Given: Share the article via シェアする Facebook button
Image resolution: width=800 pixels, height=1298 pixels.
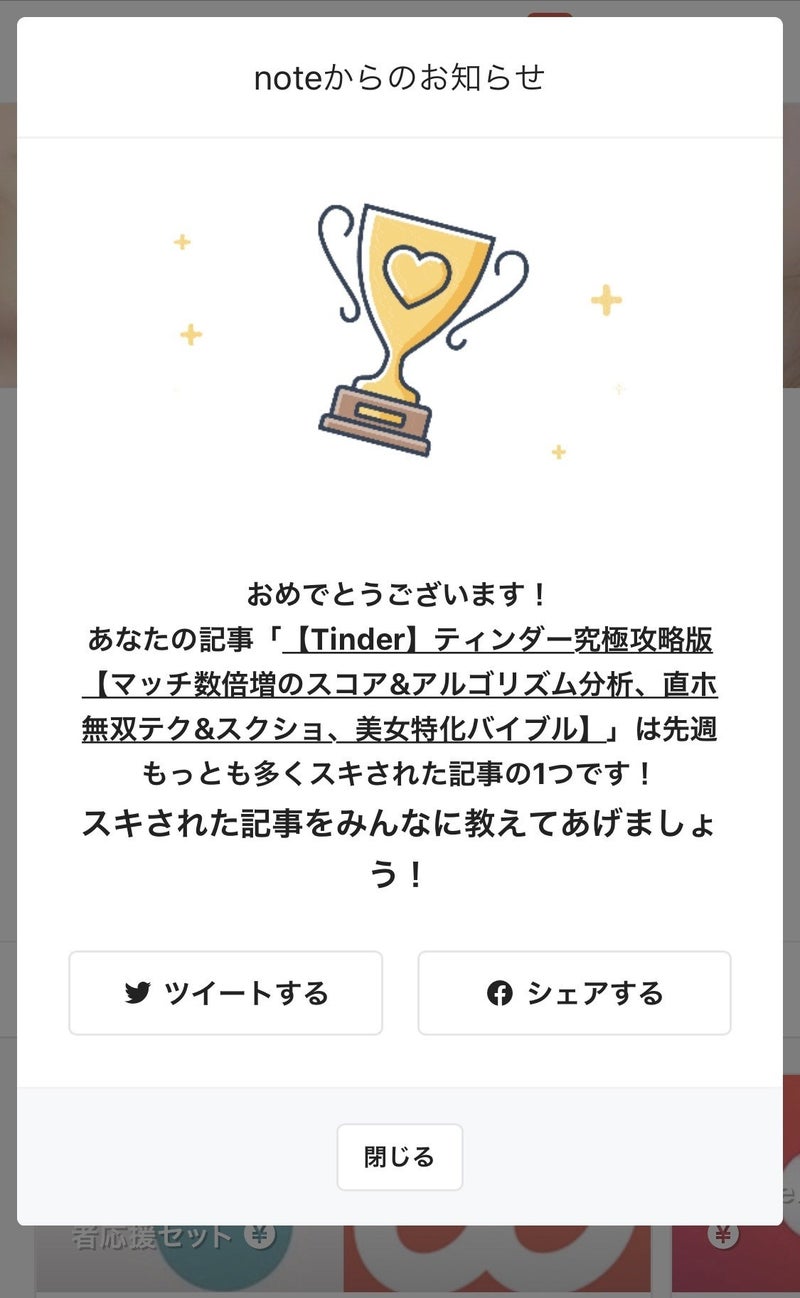Looking at the screenshot, I should (x=574, y=993).
